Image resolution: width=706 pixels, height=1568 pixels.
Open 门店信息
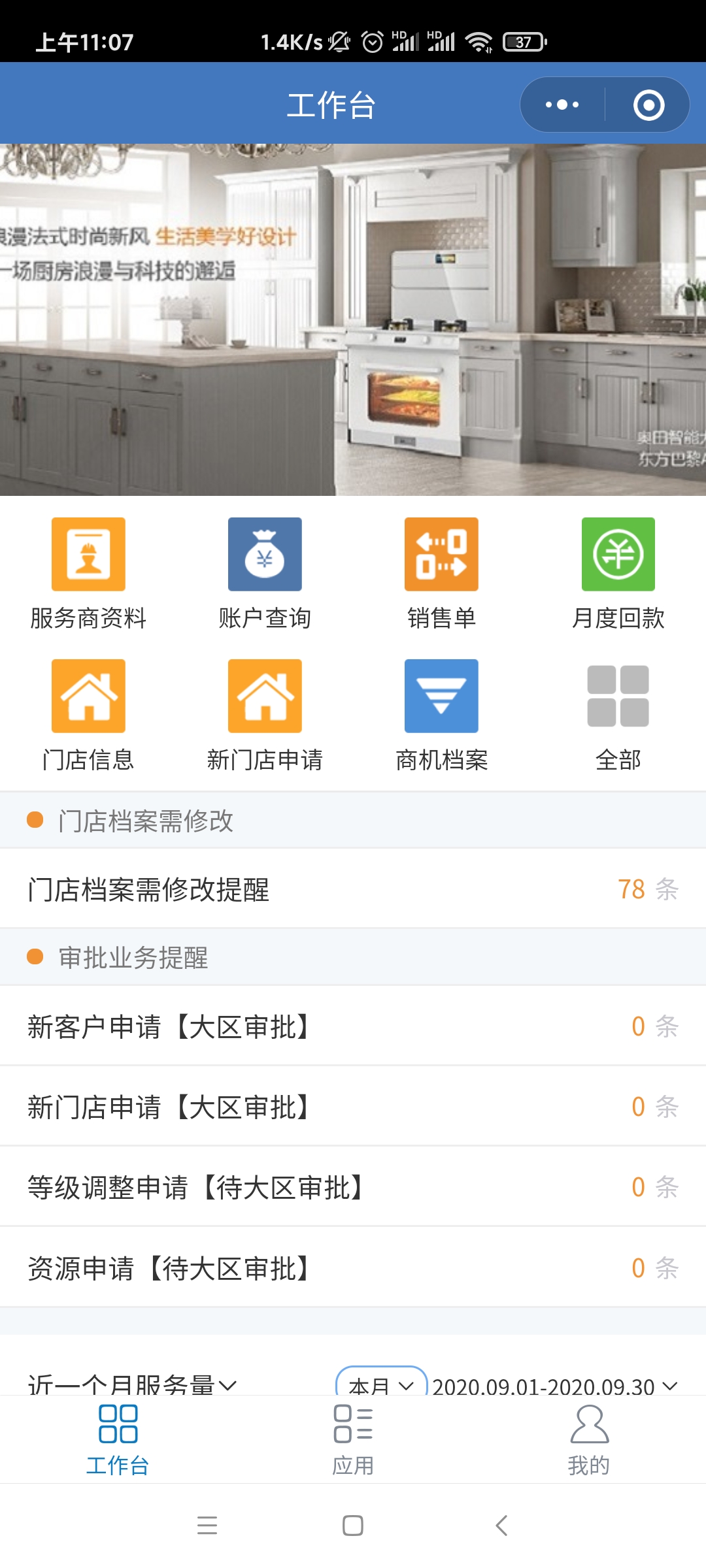coord(88,714)
